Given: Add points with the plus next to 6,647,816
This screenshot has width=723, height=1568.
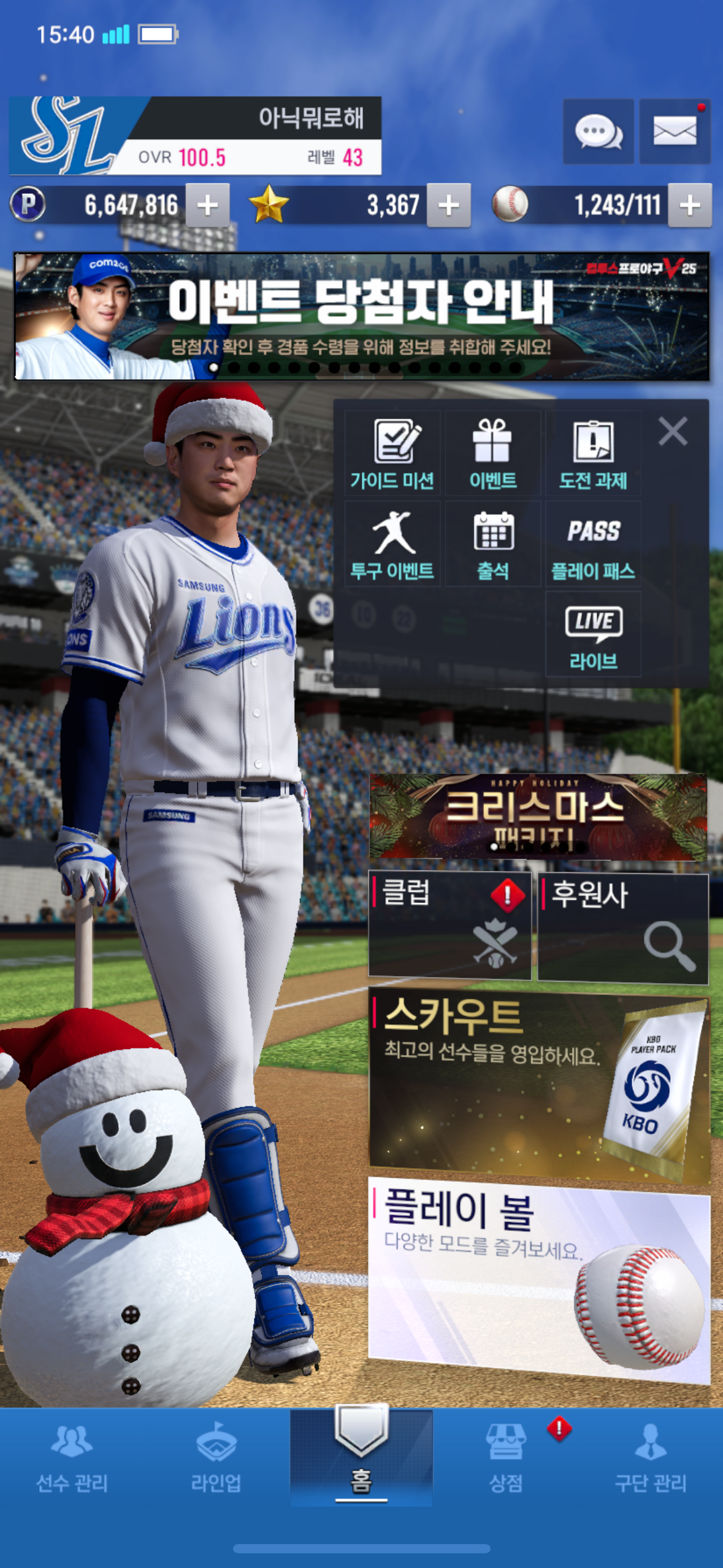Looking at the screenshot, I should tap(207, 206).
